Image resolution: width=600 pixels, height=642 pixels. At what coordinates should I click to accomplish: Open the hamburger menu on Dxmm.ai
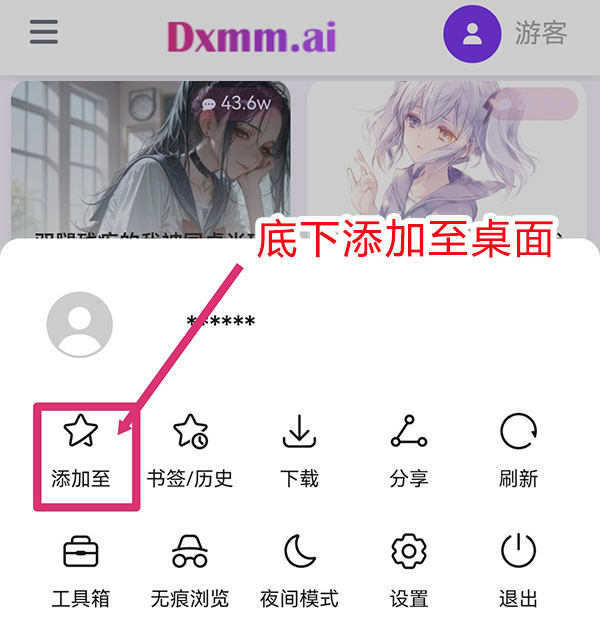pos(44,32)
